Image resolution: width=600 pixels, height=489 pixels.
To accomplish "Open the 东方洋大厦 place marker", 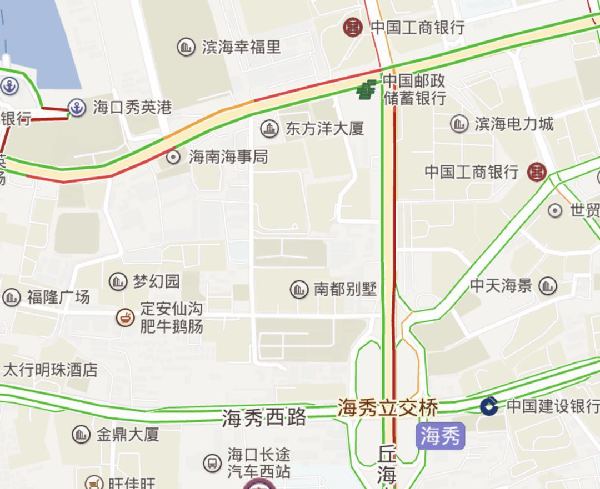I will point(269,128).
